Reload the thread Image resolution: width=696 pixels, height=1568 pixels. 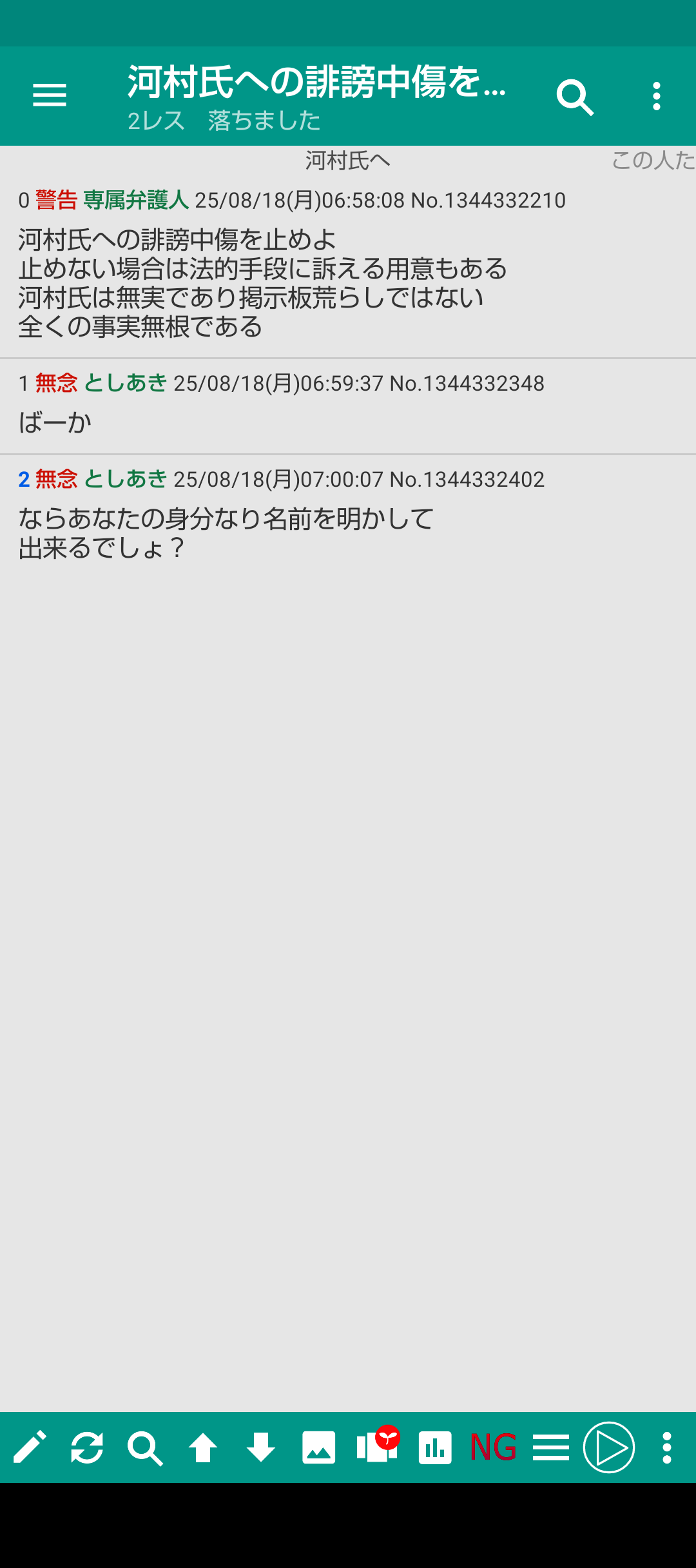(87, 1447)
